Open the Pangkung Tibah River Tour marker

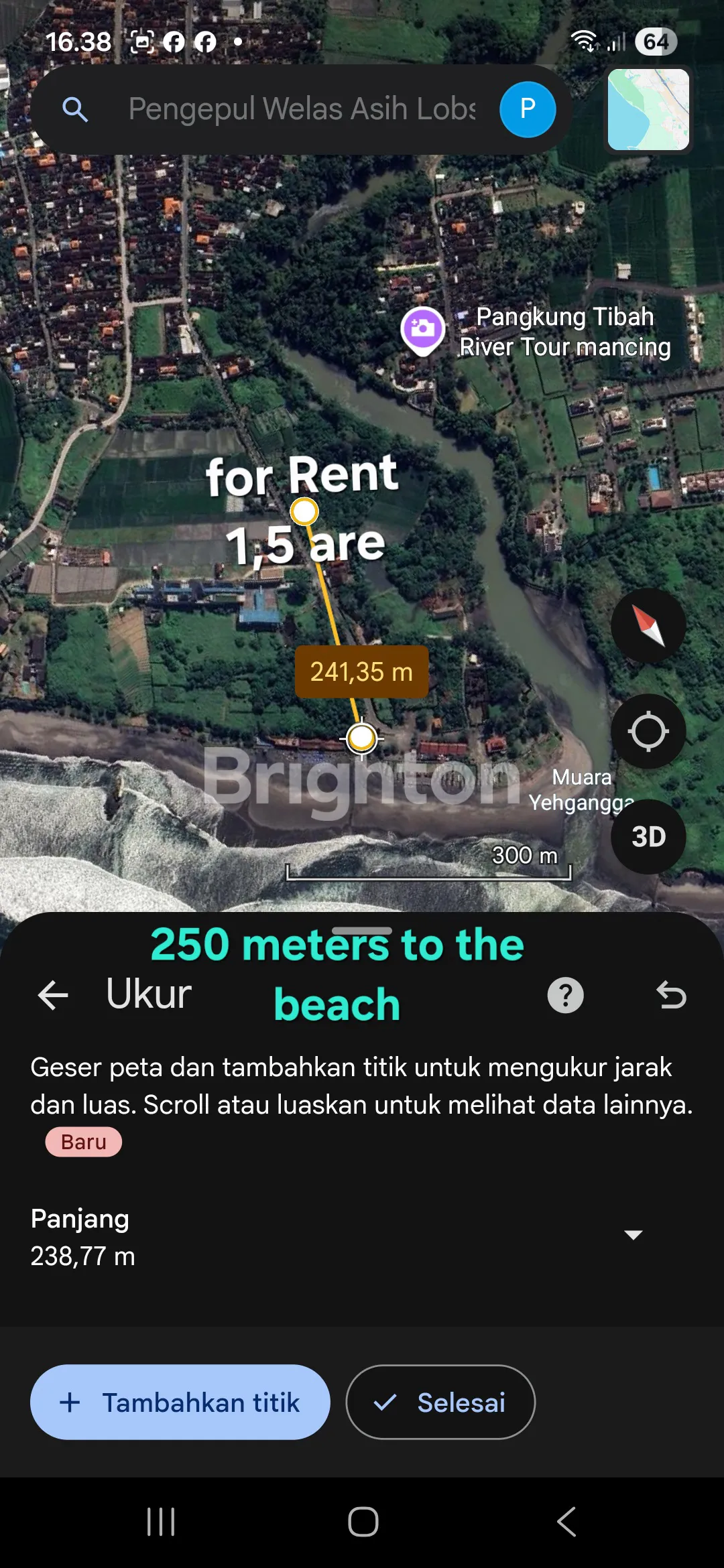coord(423,330)
